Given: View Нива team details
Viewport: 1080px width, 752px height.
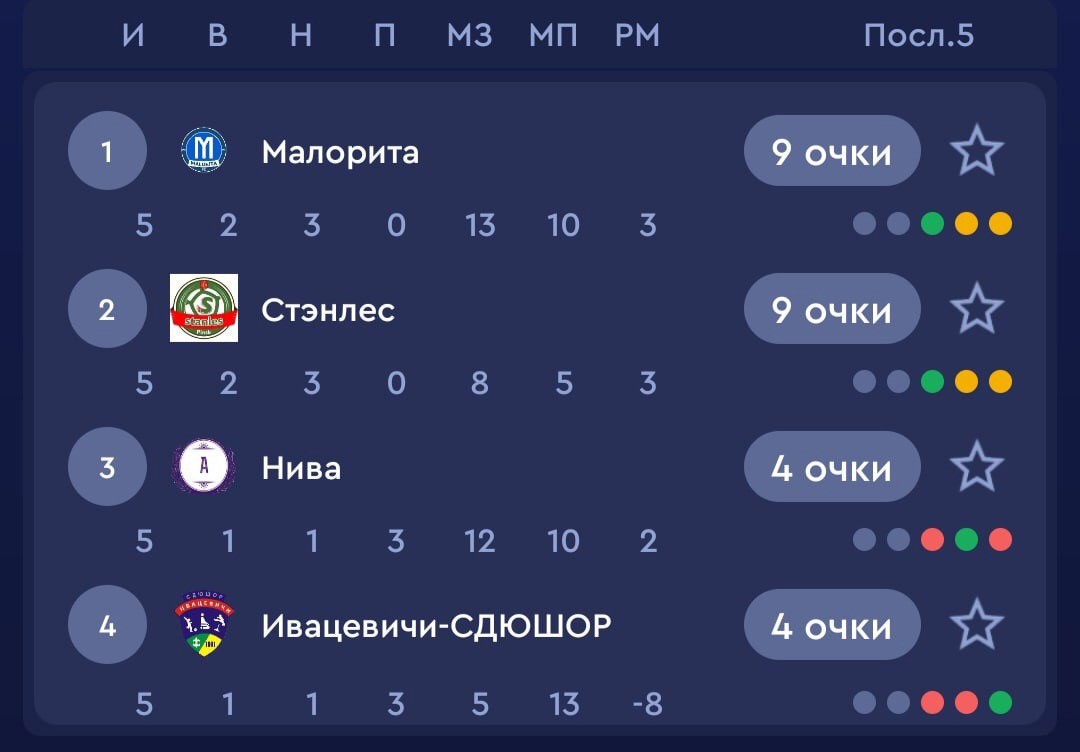Looking at the screenshot, I should coord(301,468).
